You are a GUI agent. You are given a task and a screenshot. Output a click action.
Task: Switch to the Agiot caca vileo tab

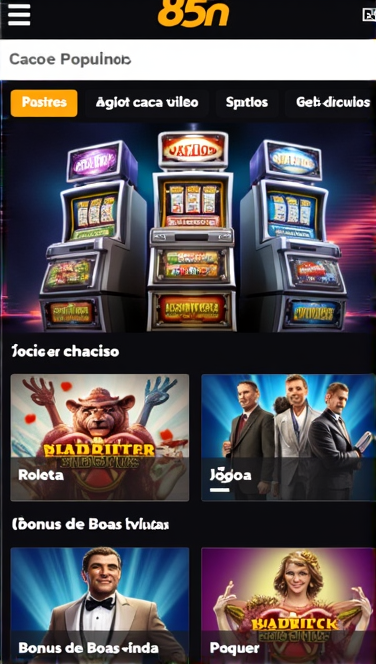pos(147,103)
